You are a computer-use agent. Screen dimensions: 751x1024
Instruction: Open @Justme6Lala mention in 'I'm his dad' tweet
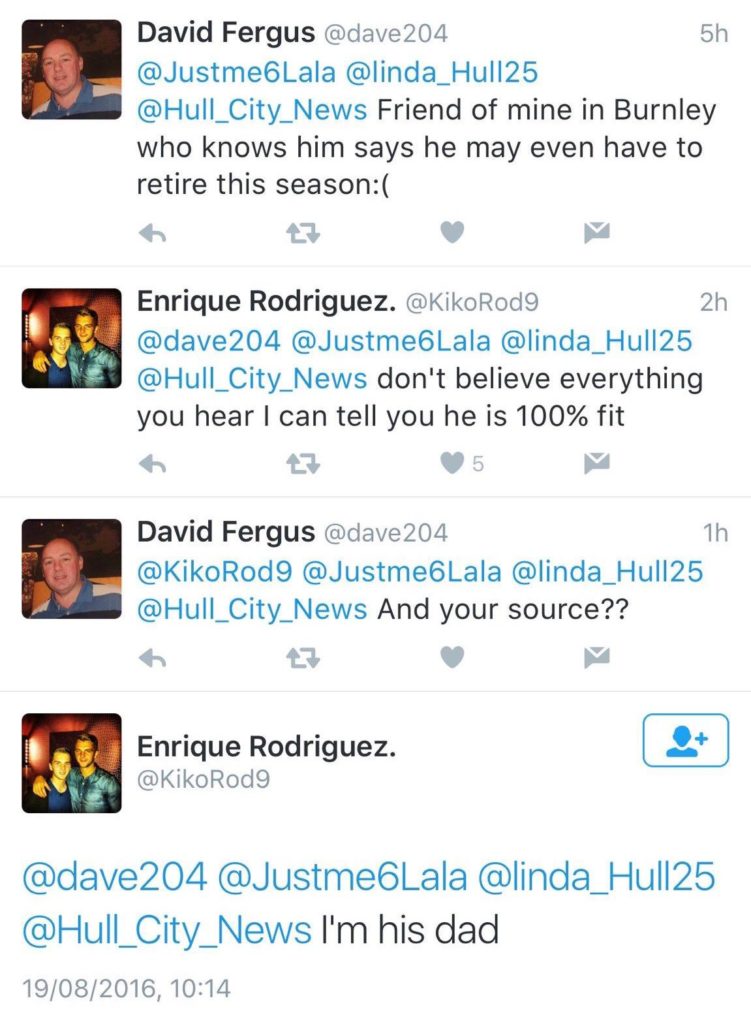tap(342, 877)
